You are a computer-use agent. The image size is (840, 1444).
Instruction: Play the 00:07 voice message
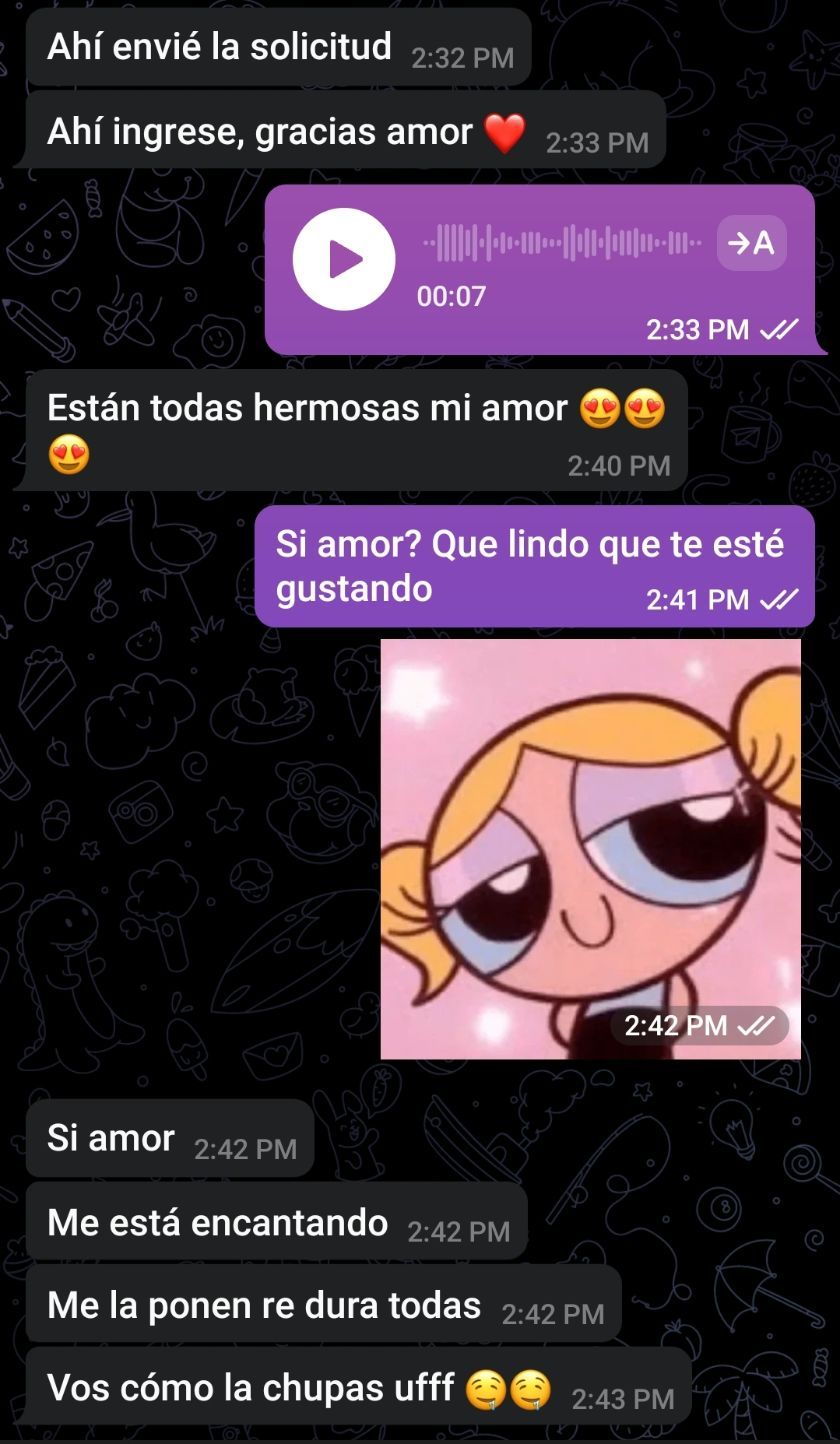tap(343, 260)
